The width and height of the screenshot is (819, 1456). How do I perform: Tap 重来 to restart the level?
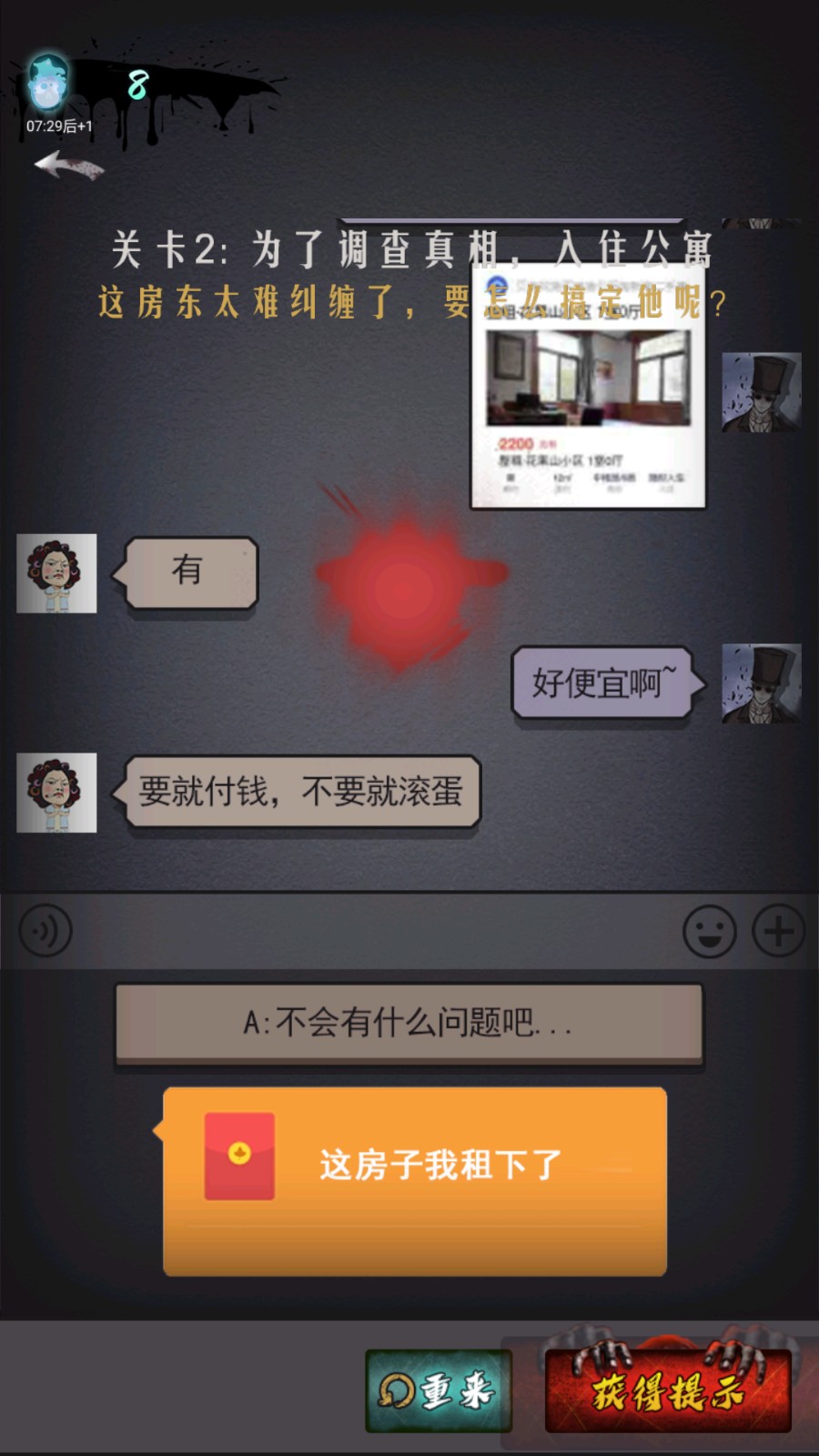pos(439,1390)
